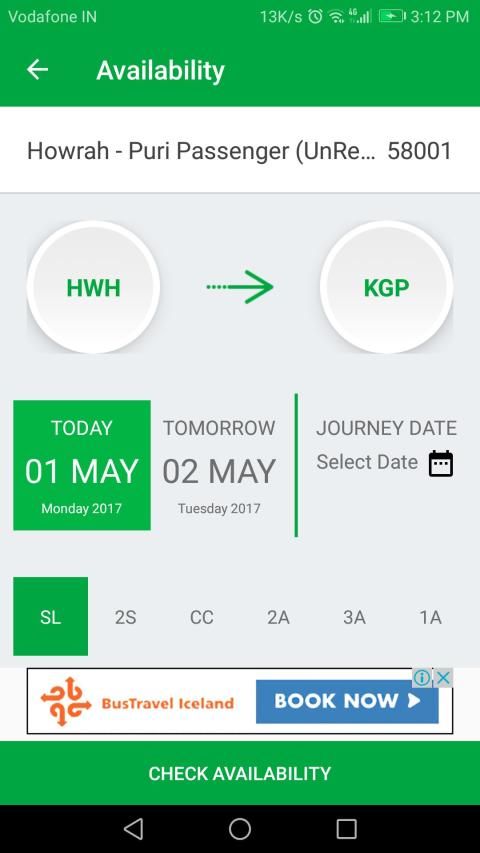The width and height of the screenshot is (480, 853).
Task: Select Today 01 May date
Action: click(82, 465)
